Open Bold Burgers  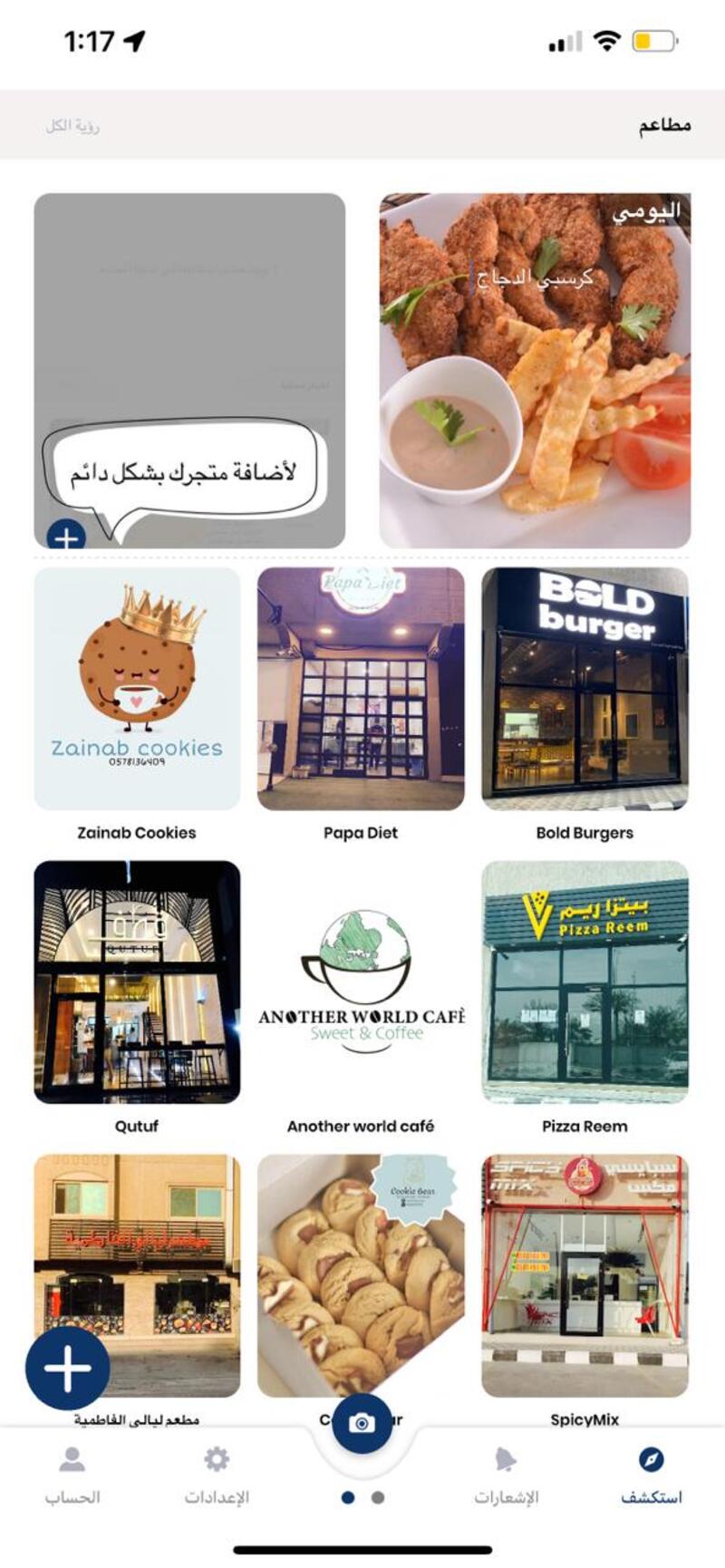point(585,689)
